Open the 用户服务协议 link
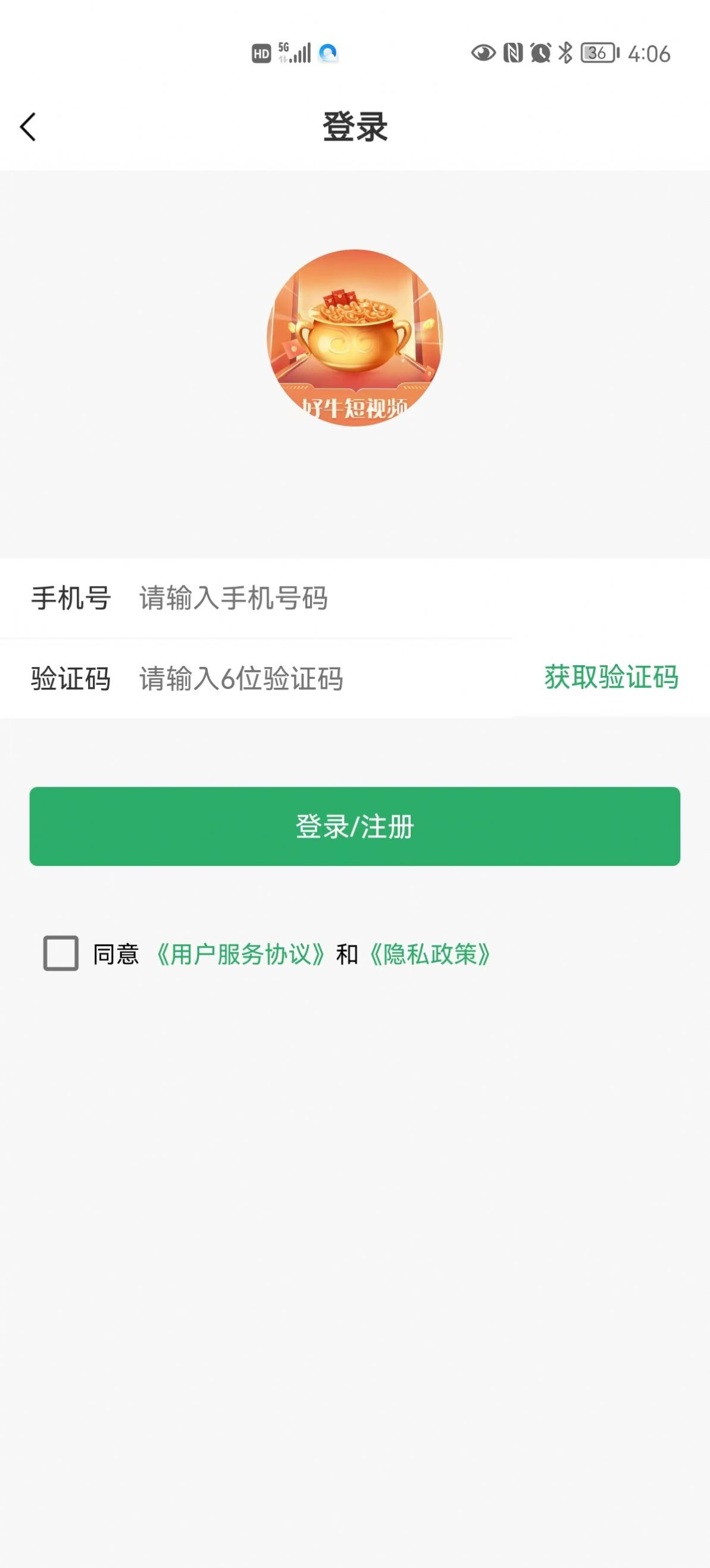 point(240,954)
